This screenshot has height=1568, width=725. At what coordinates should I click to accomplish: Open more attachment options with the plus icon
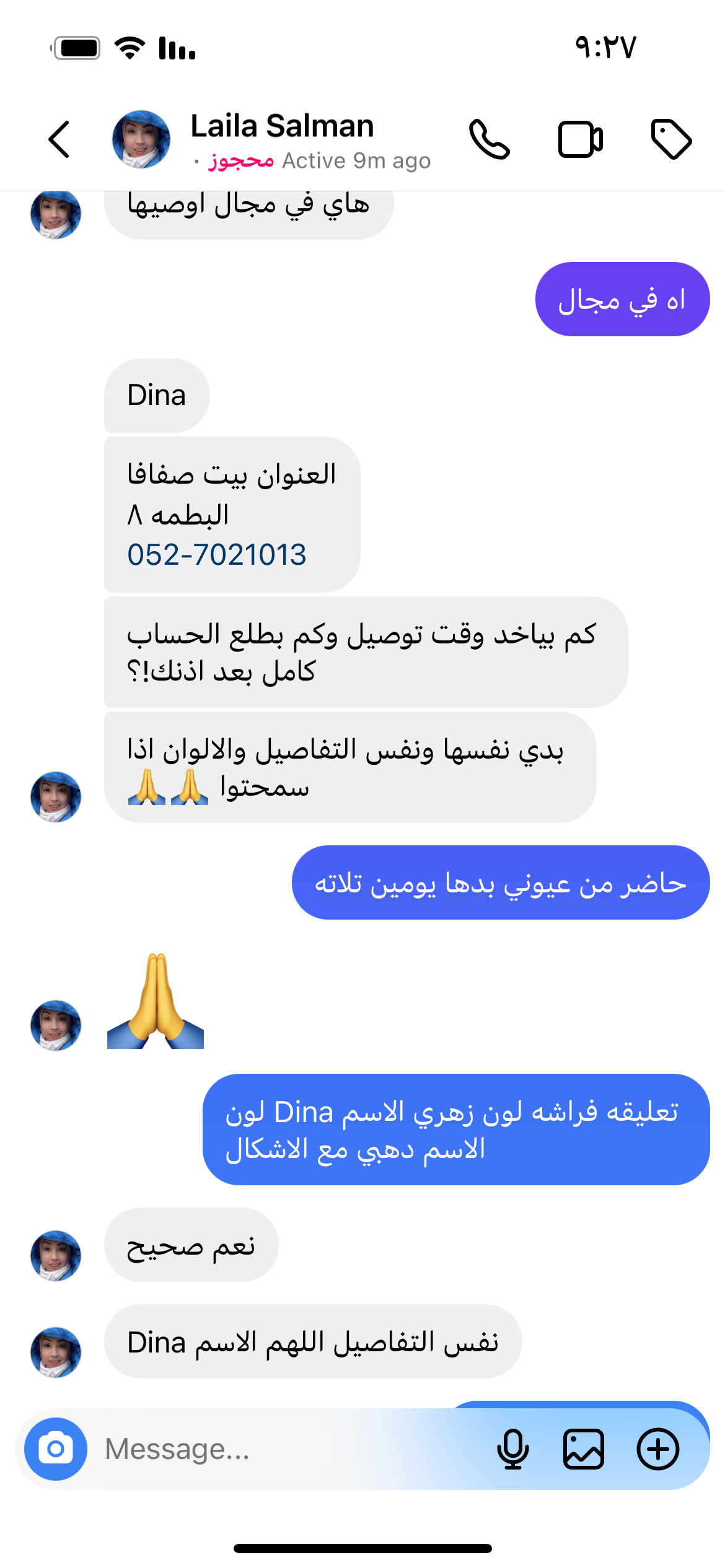[658, 1449]
